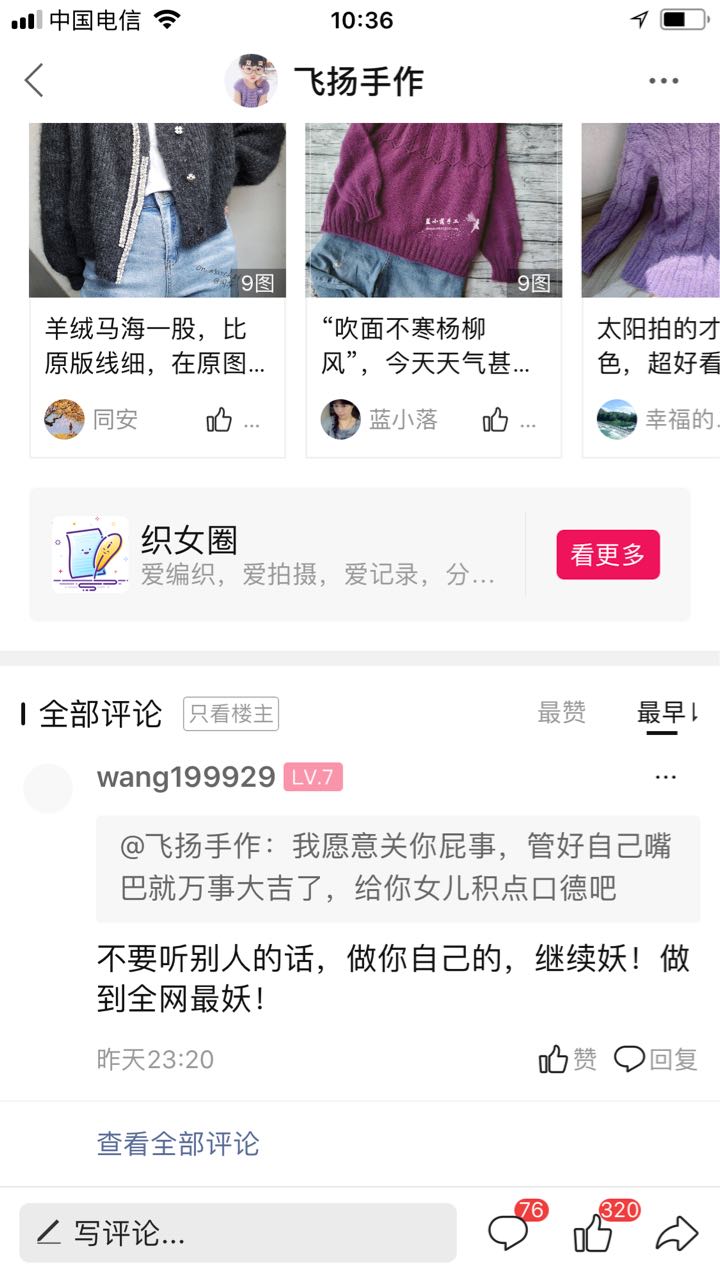Like the post with the 320 thumbs-up
Image resolution: width=720 pixels, height=1280 pixels.
pyautogui.click(x=595, y=1234)
